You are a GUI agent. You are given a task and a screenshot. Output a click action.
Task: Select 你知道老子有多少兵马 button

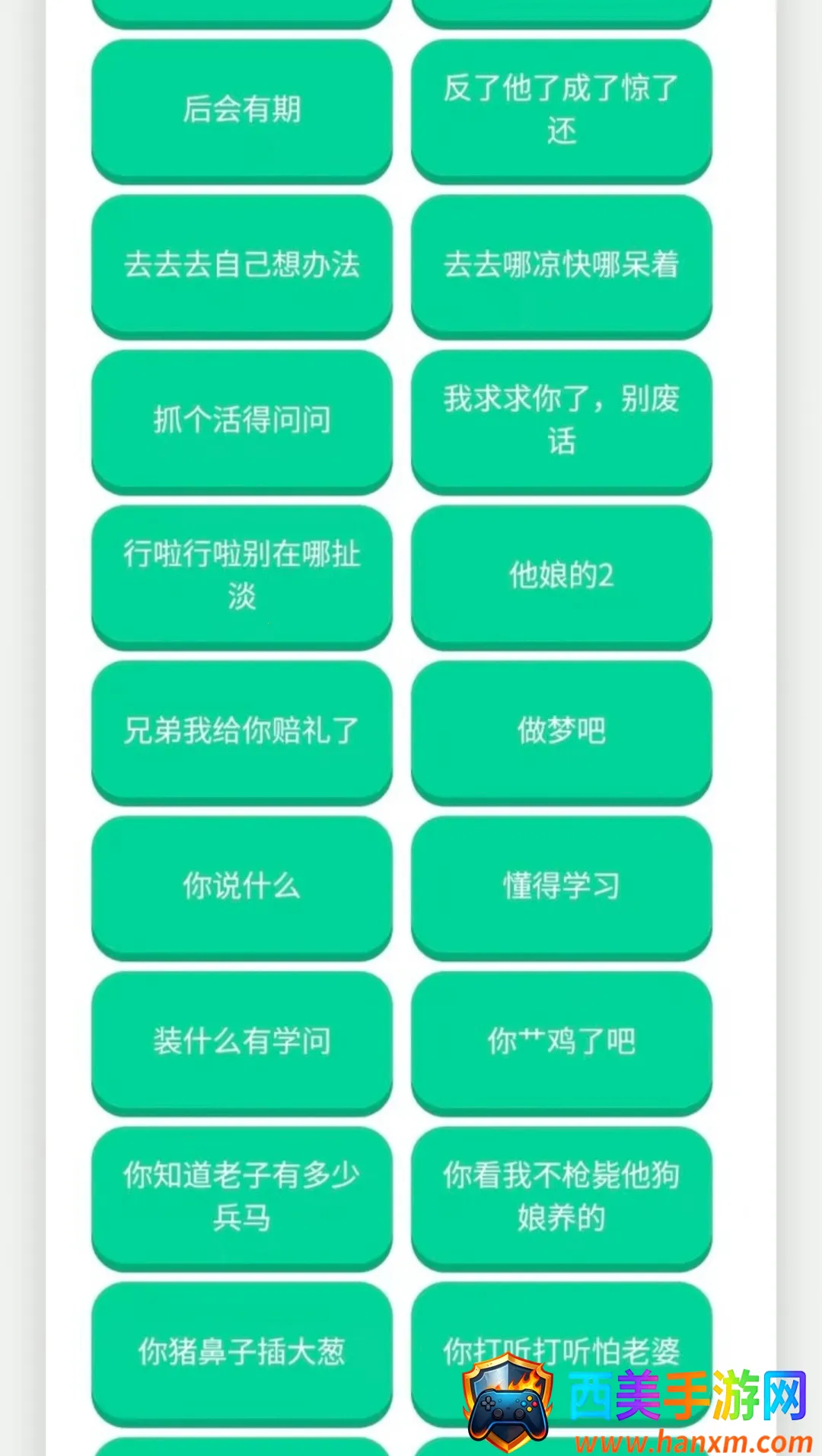point(242,1196)
